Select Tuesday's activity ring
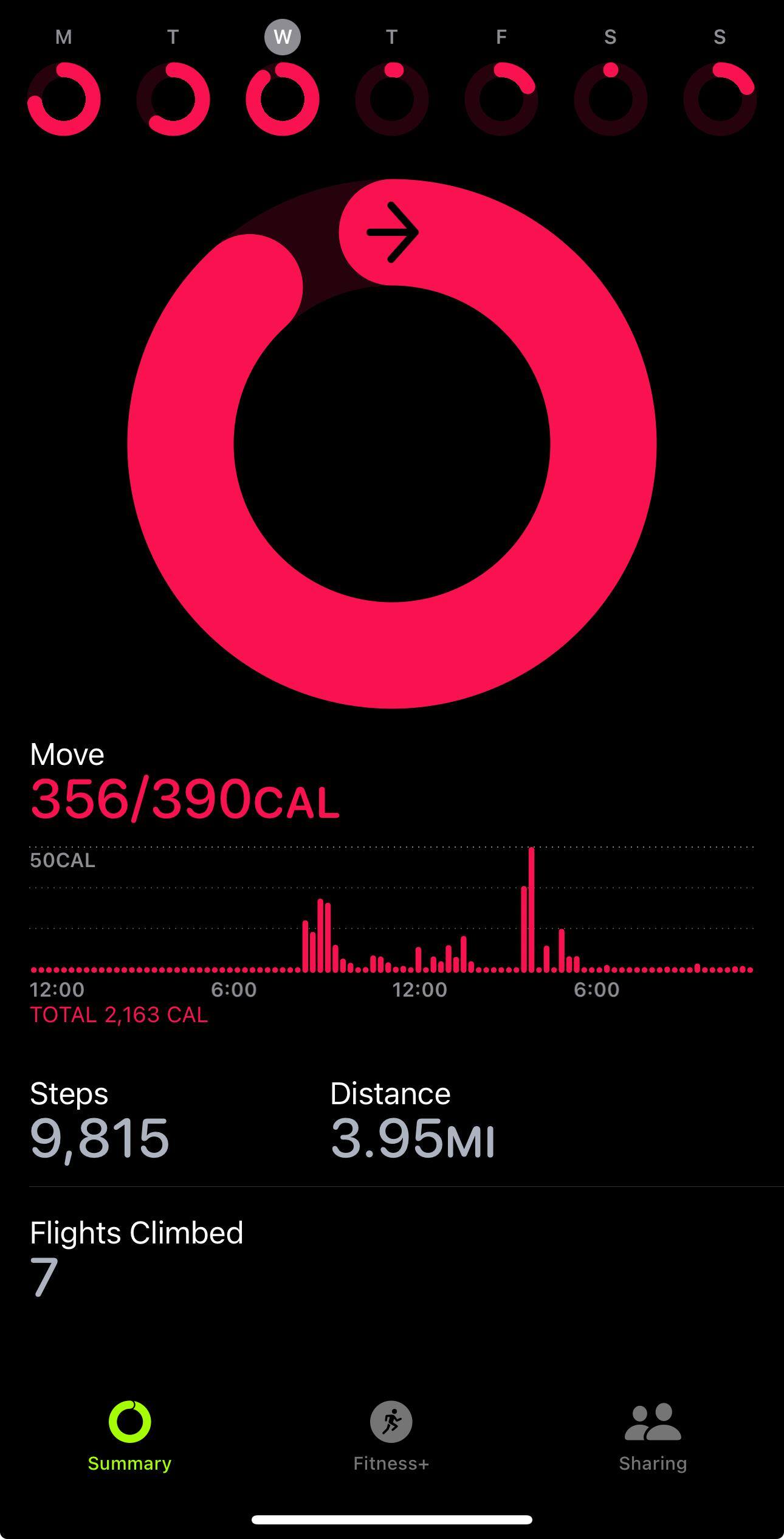784x1539 pixels. coord(173,99)
